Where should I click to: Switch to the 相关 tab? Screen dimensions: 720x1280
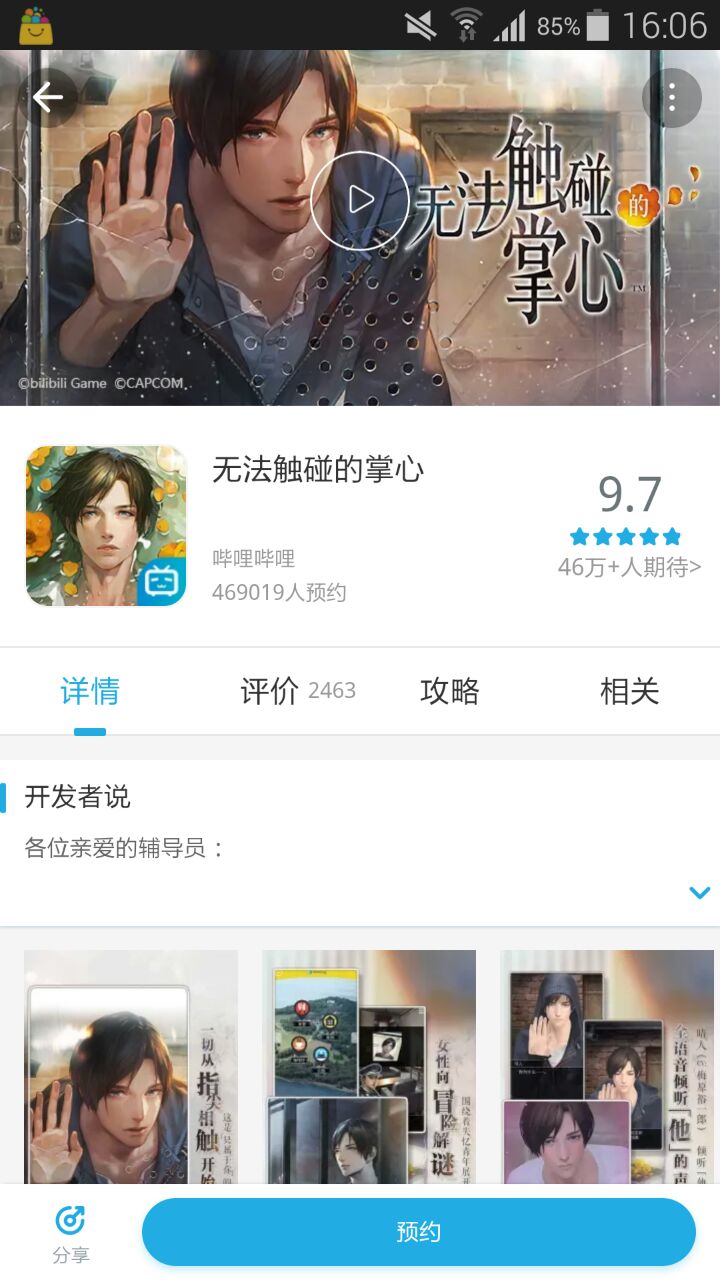pyautogui.click(x=630, y=691)
